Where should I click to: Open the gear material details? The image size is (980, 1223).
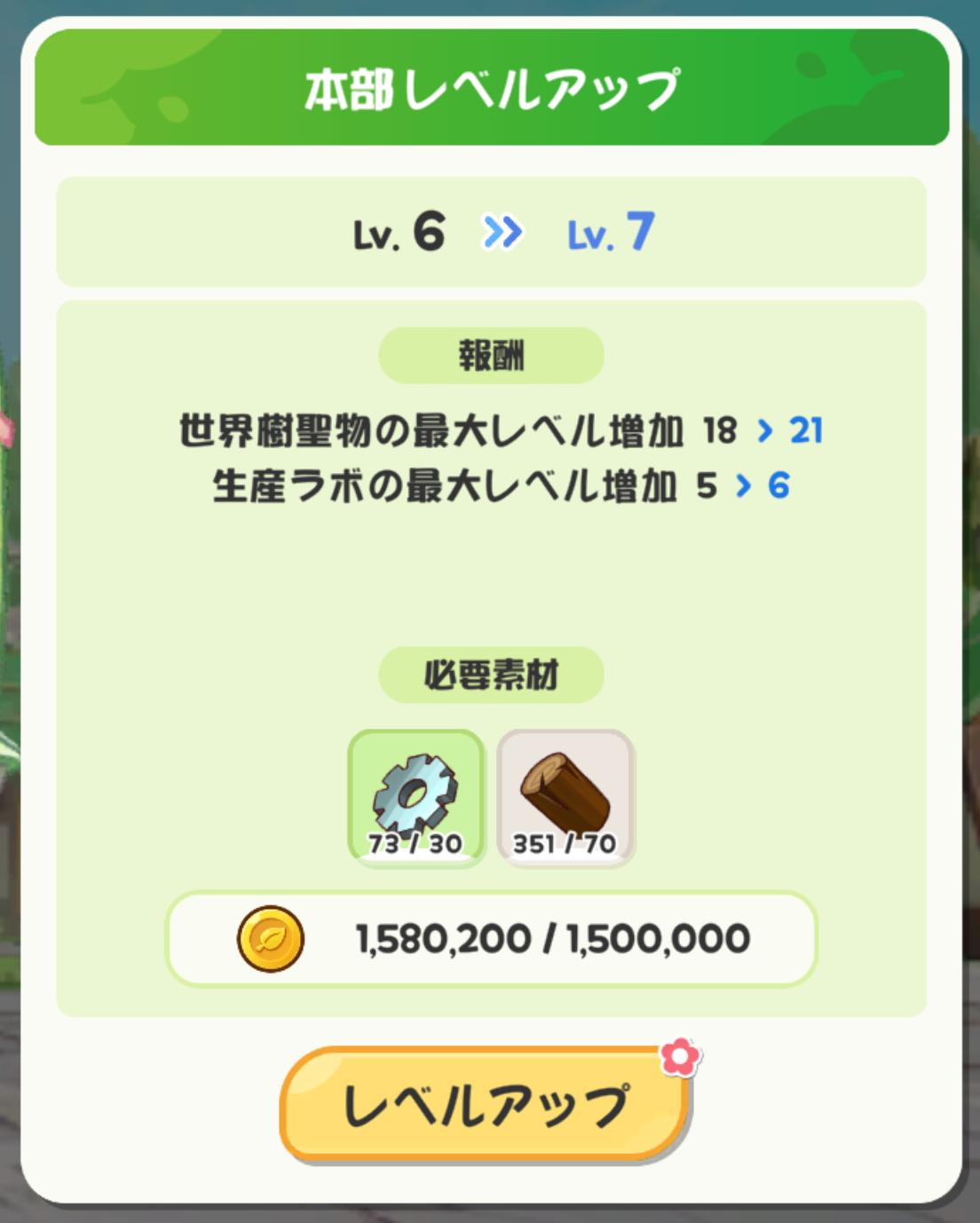(x=415, y=797)
